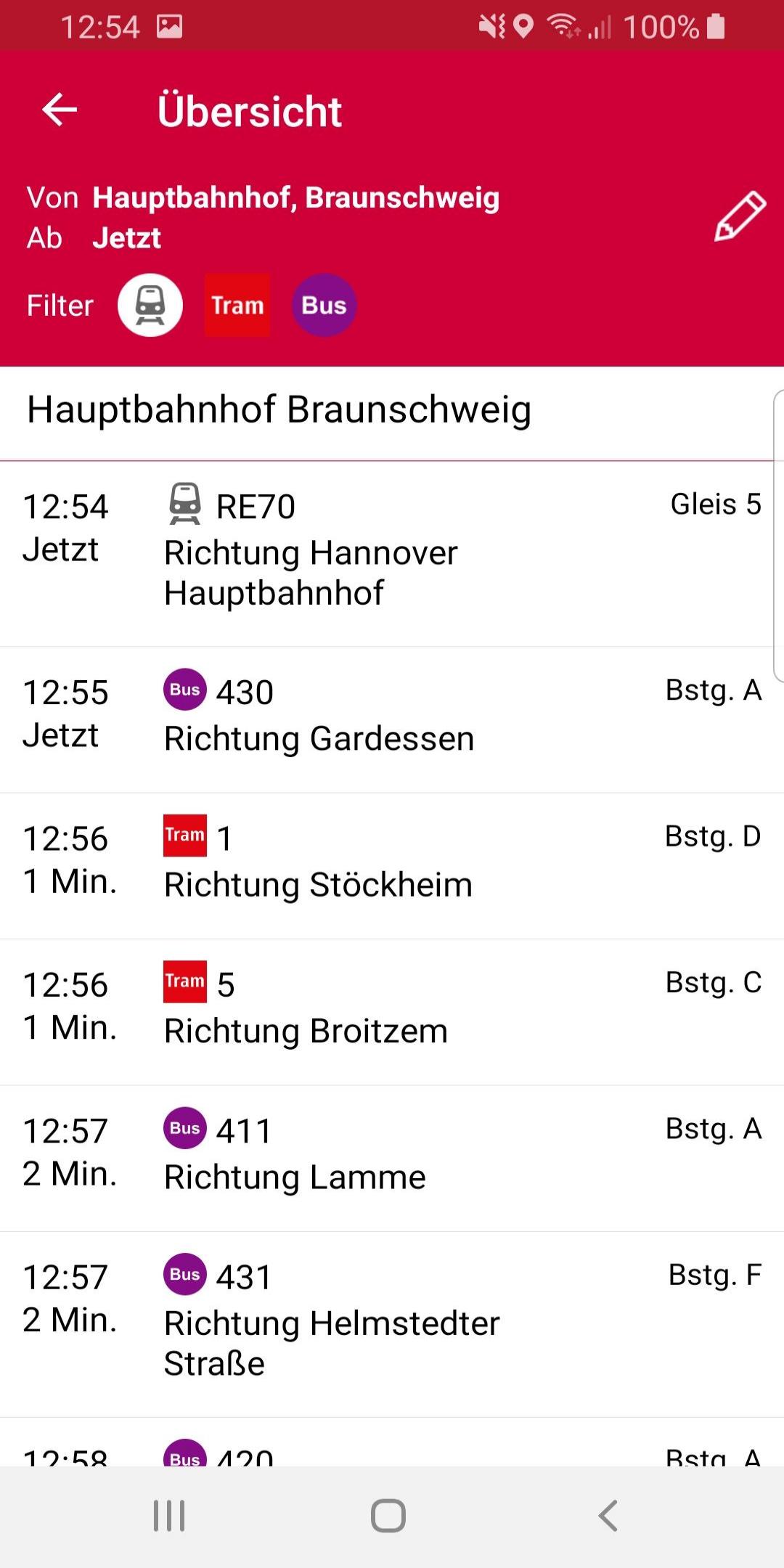Tap the system home button
Viewport: 784px width, 1568px height.
click(388, 1516)
